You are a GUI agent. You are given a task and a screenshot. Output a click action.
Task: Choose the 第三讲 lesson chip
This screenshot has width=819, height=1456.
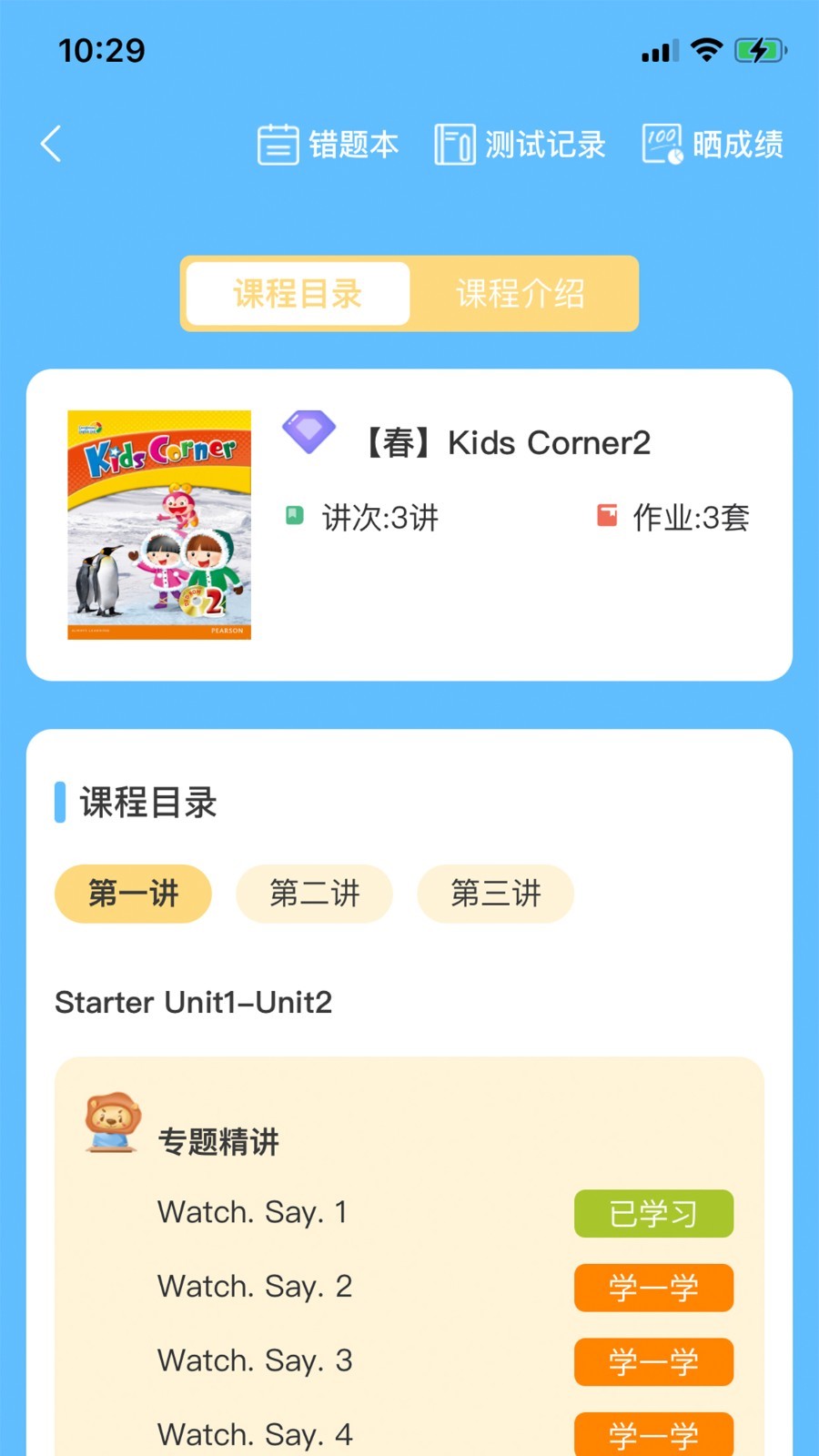(x=495, y=894)
